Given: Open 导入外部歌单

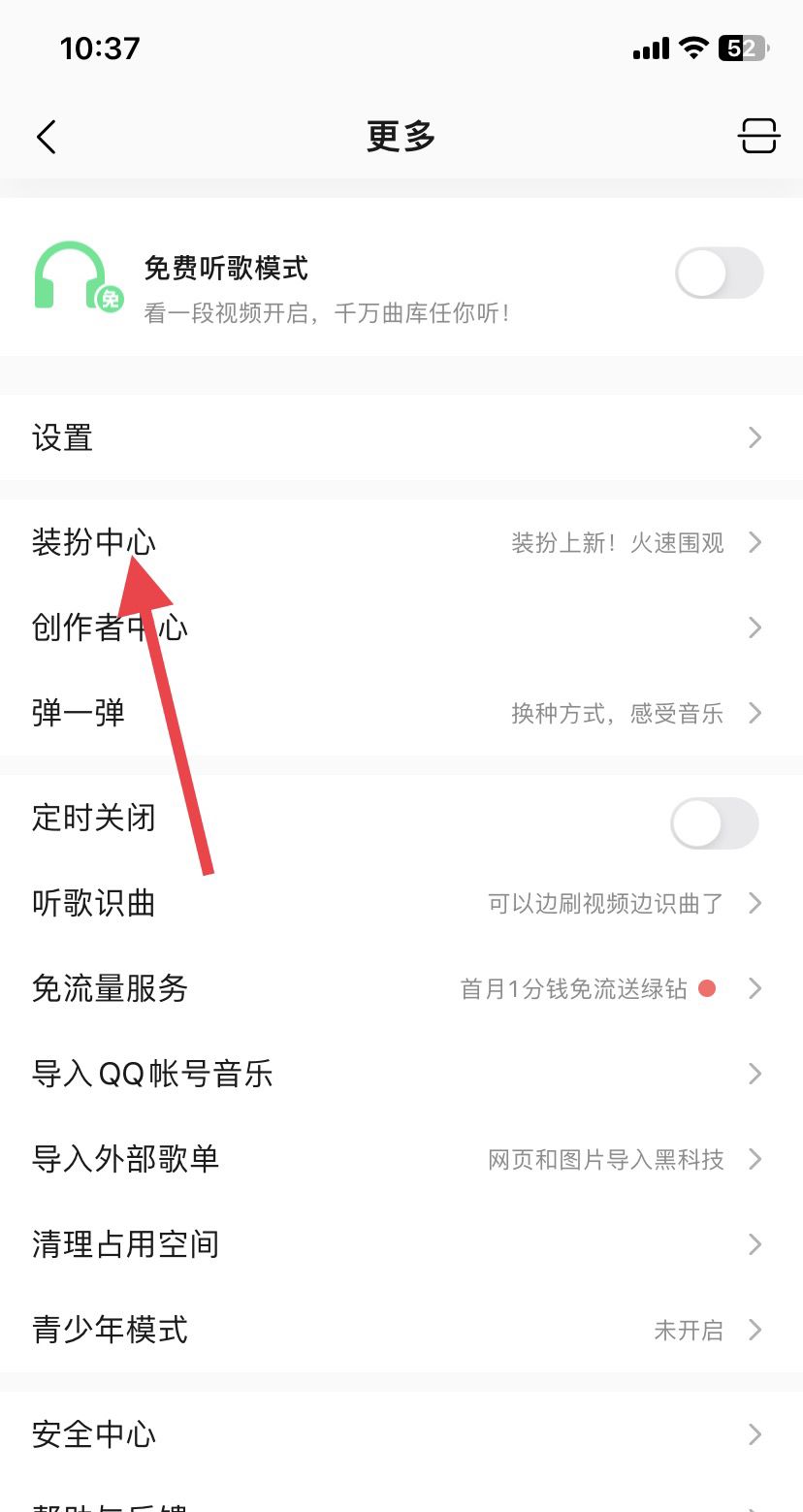Looking at the screenshot, I should (x=401, y=1159).
